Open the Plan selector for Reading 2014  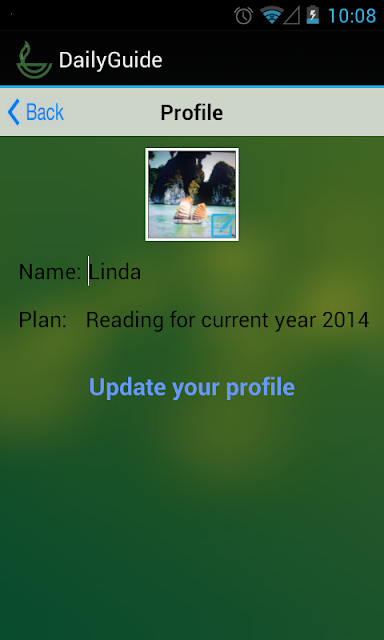(x=227, y=320)
